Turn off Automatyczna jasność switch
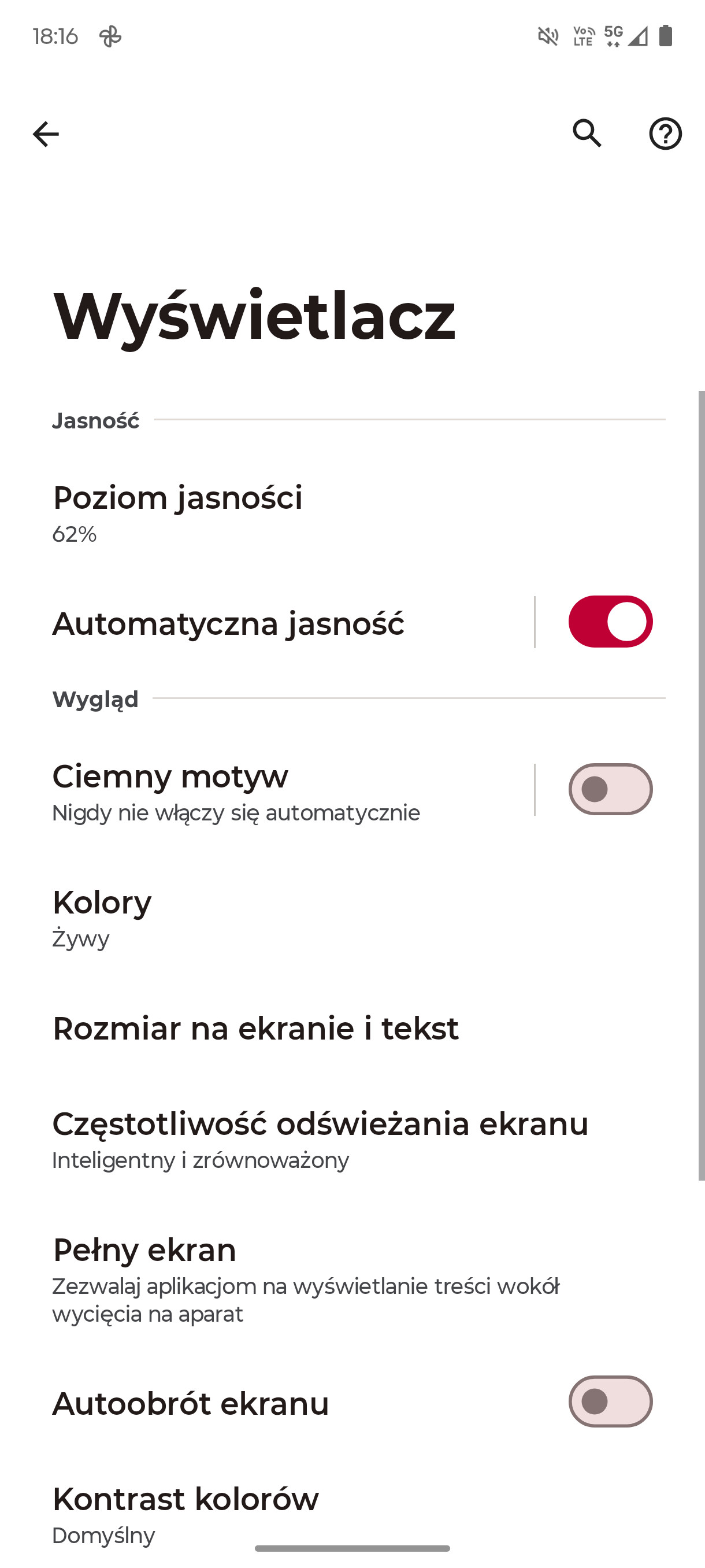The height and width of the screenshot is (1568, 705). (611, 622)
